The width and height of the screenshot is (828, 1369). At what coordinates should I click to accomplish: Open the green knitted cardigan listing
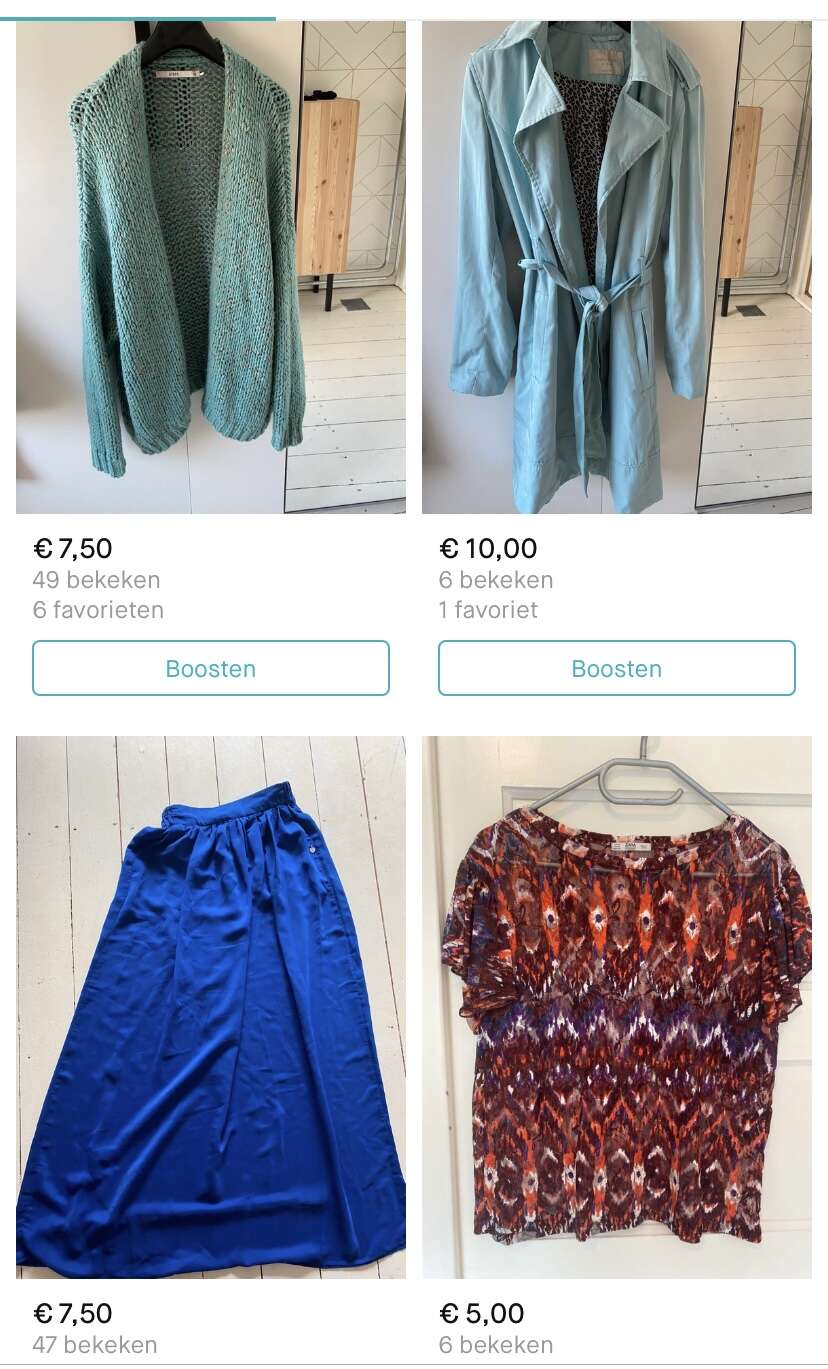point(211,267)
